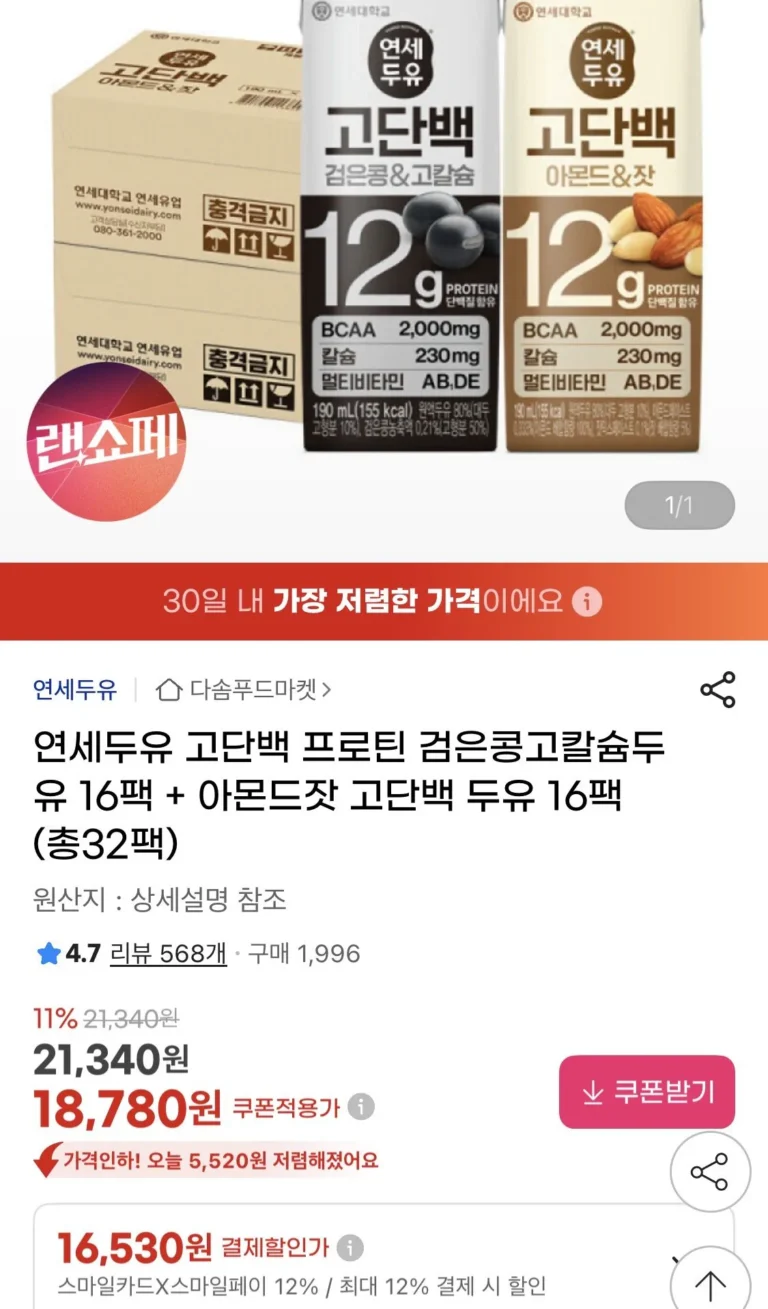Open info on lowest price banner
Screen dimensions: 768x1309
[588, 601]
